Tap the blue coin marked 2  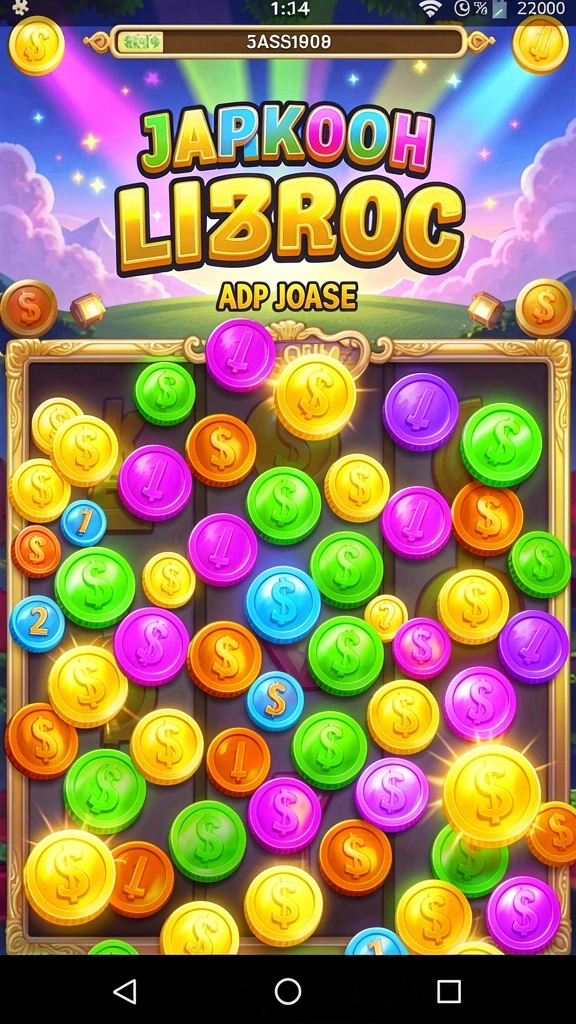(x=37, y=624)
